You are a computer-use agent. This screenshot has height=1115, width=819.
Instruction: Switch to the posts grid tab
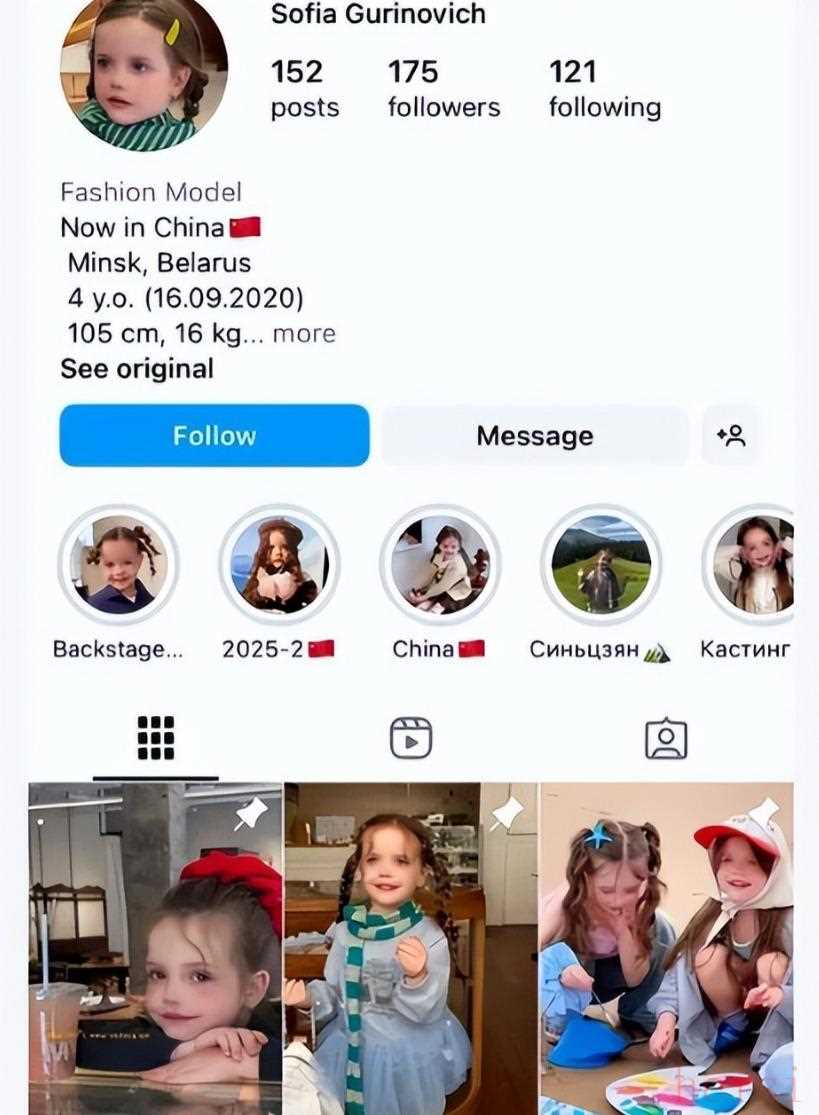[155, 738]
